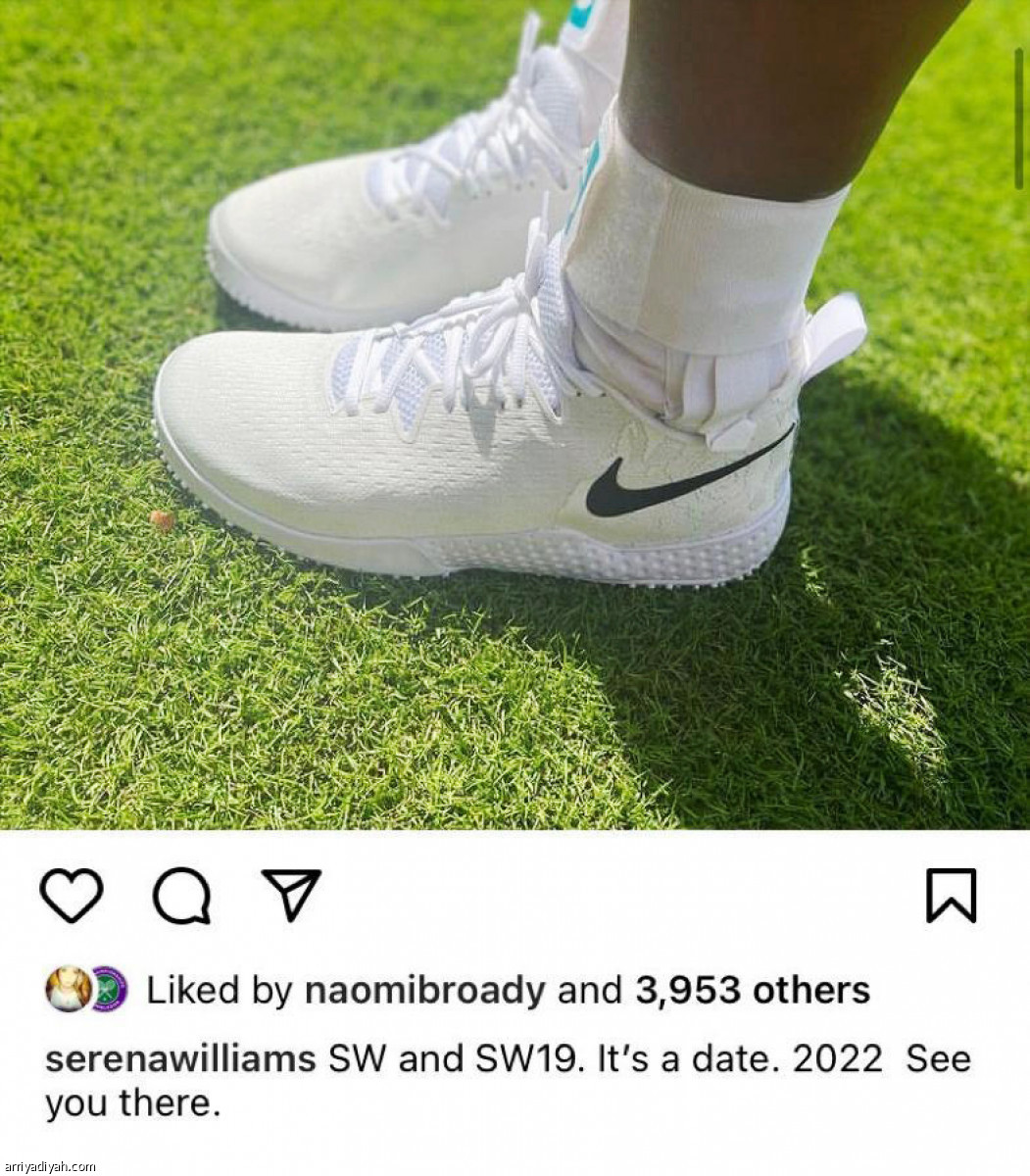Like Serena Williams' post with the heart icon
The height and width of the screenshot is (1176, 1030).
(x=72, y=895)
